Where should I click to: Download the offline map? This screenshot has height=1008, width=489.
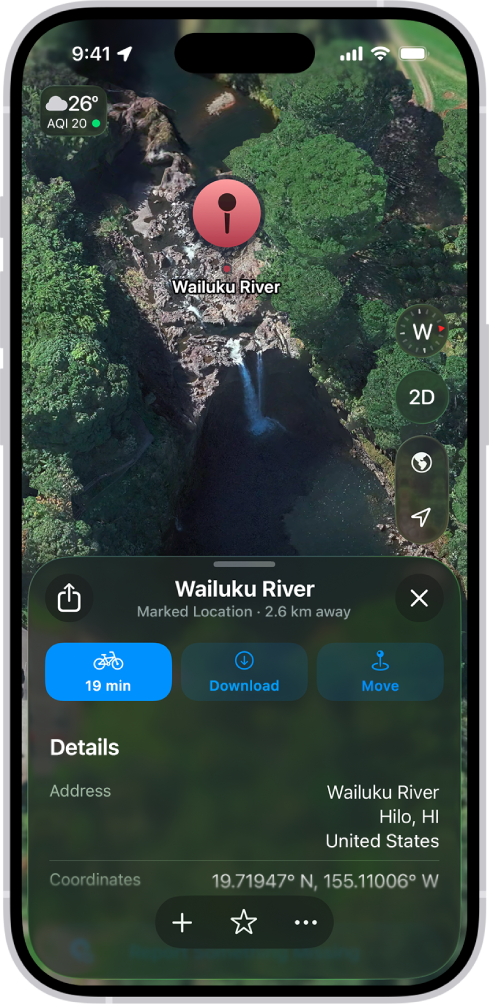244,672
